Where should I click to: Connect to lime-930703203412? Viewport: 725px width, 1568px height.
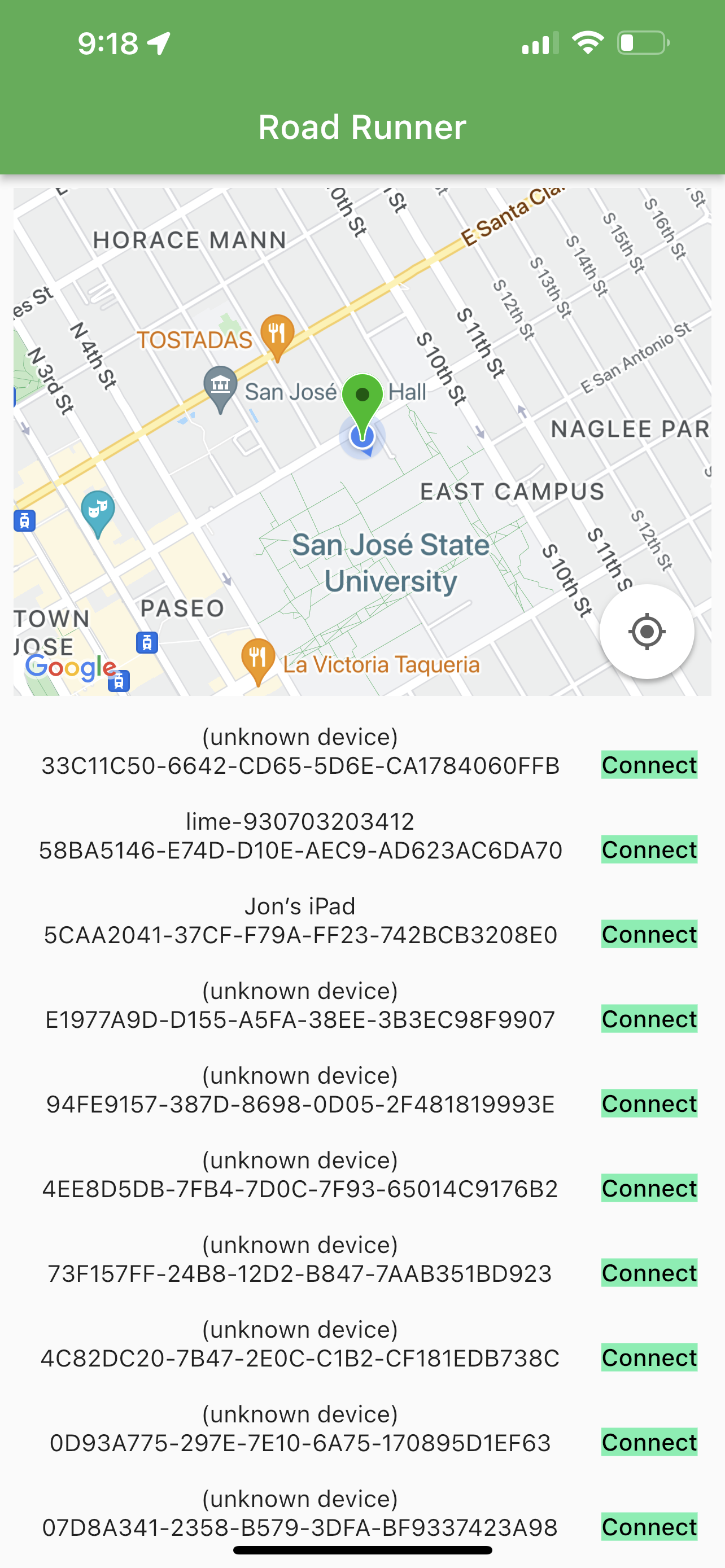point(649,849)
